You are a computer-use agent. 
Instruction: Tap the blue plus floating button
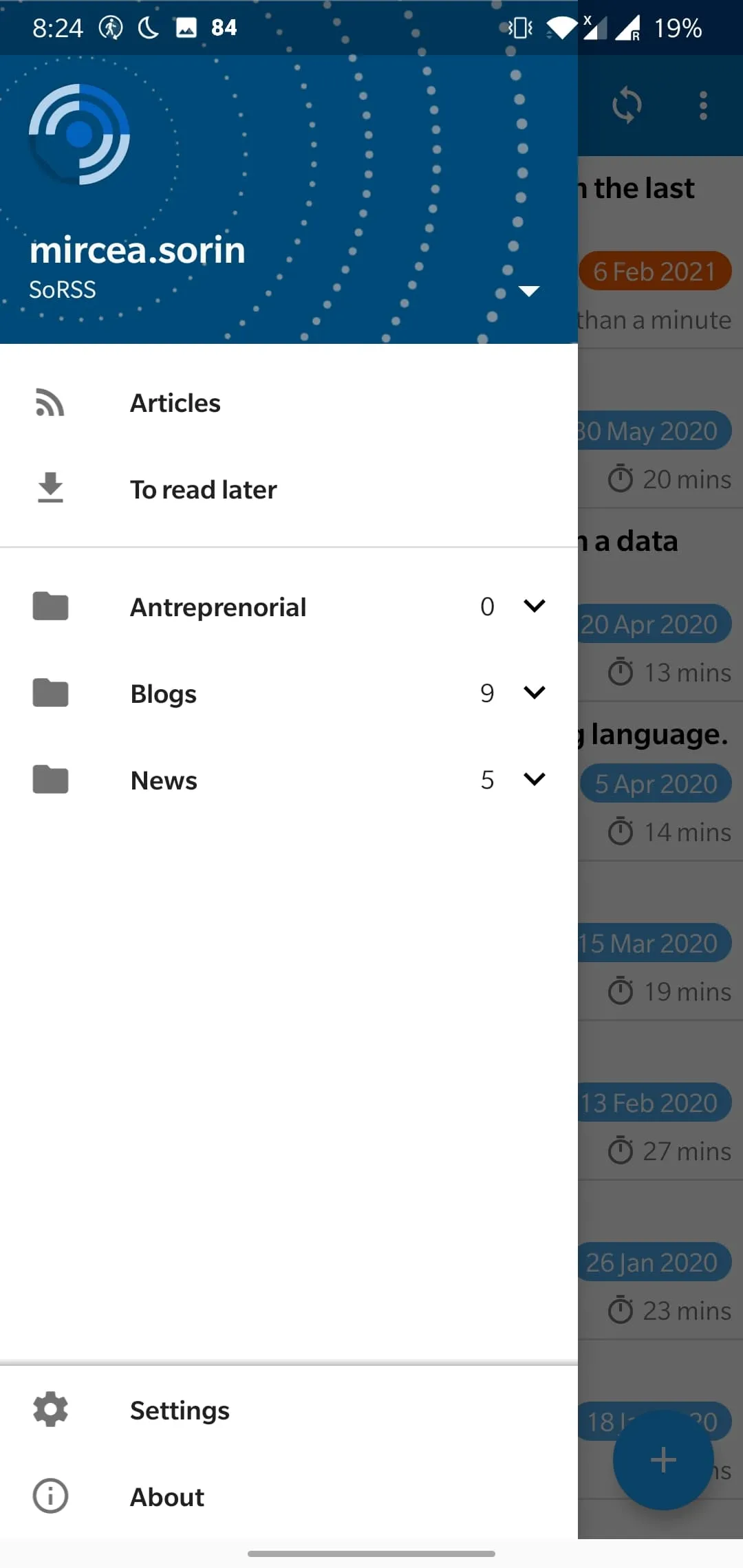pos(663,1461)
